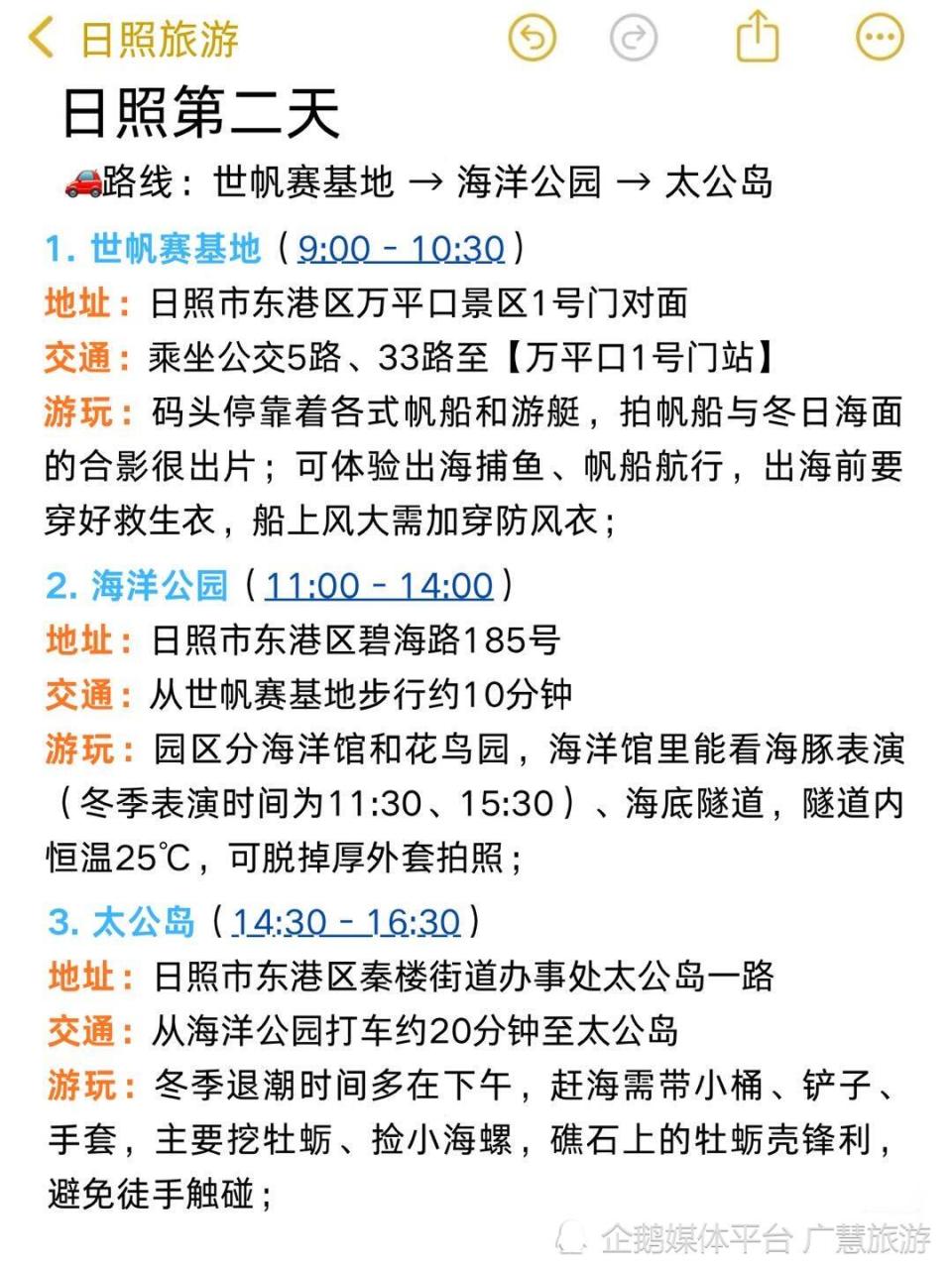Tap the undo arrow icon
Viewport: 952px width, 1272px height.
534,38
